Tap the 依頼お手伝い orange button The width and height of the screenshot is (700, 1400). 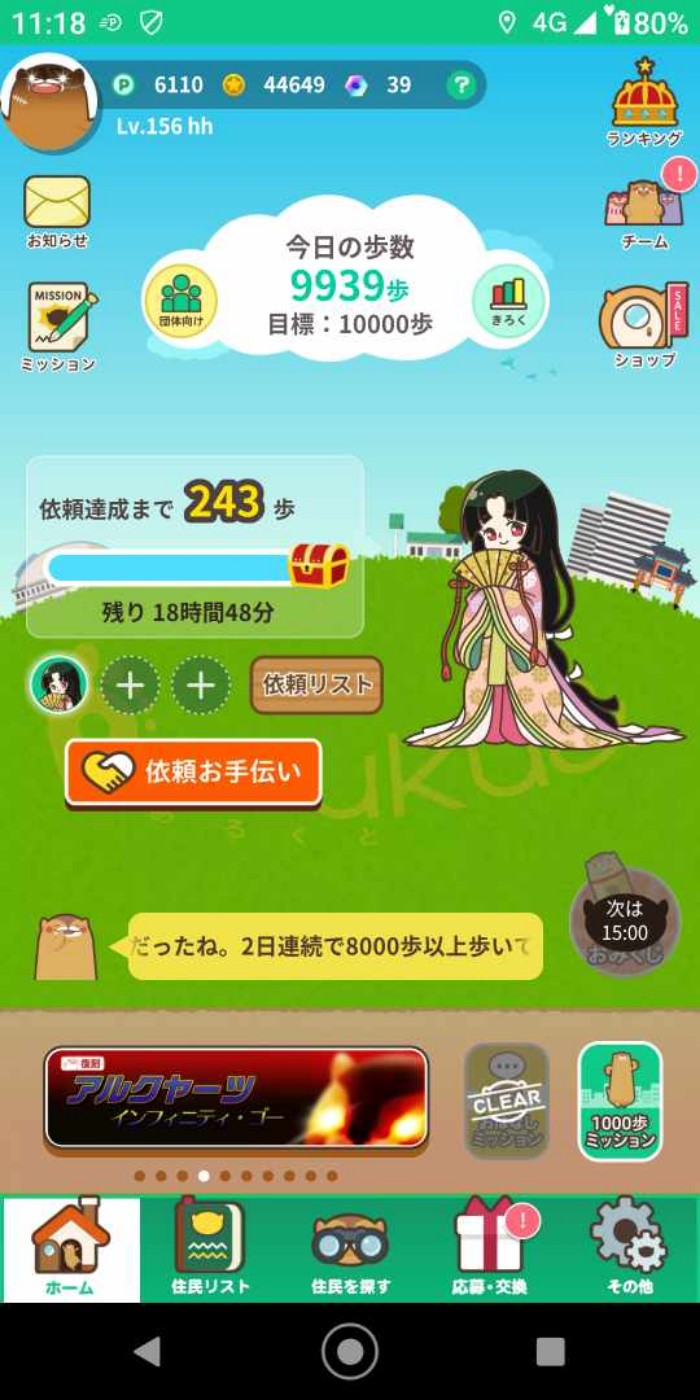[194, 772]
